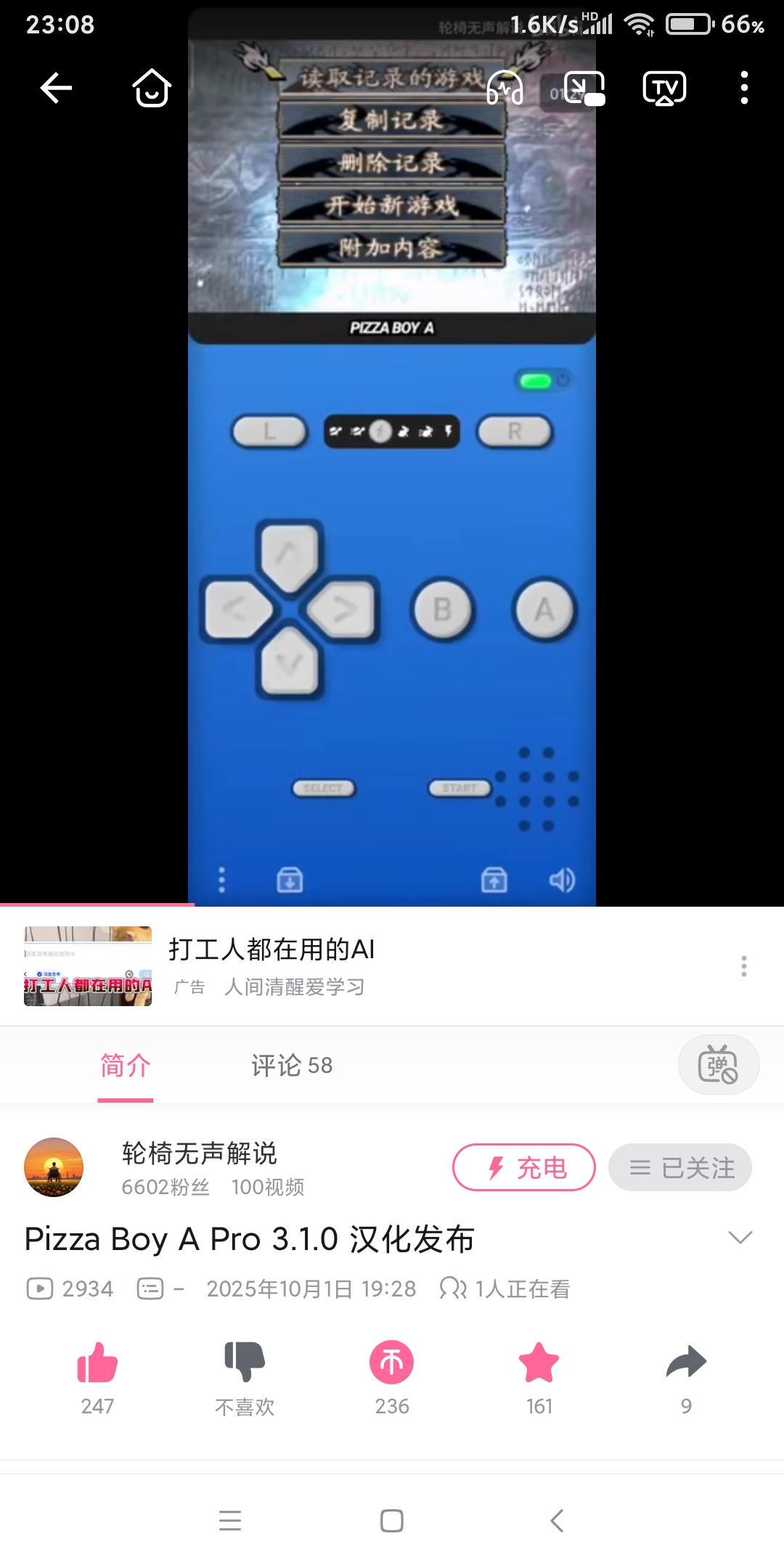The height and width of the screenshot is (1568, 784).
Task: Cast the video to a TV
Action: [x=664, y=89]
